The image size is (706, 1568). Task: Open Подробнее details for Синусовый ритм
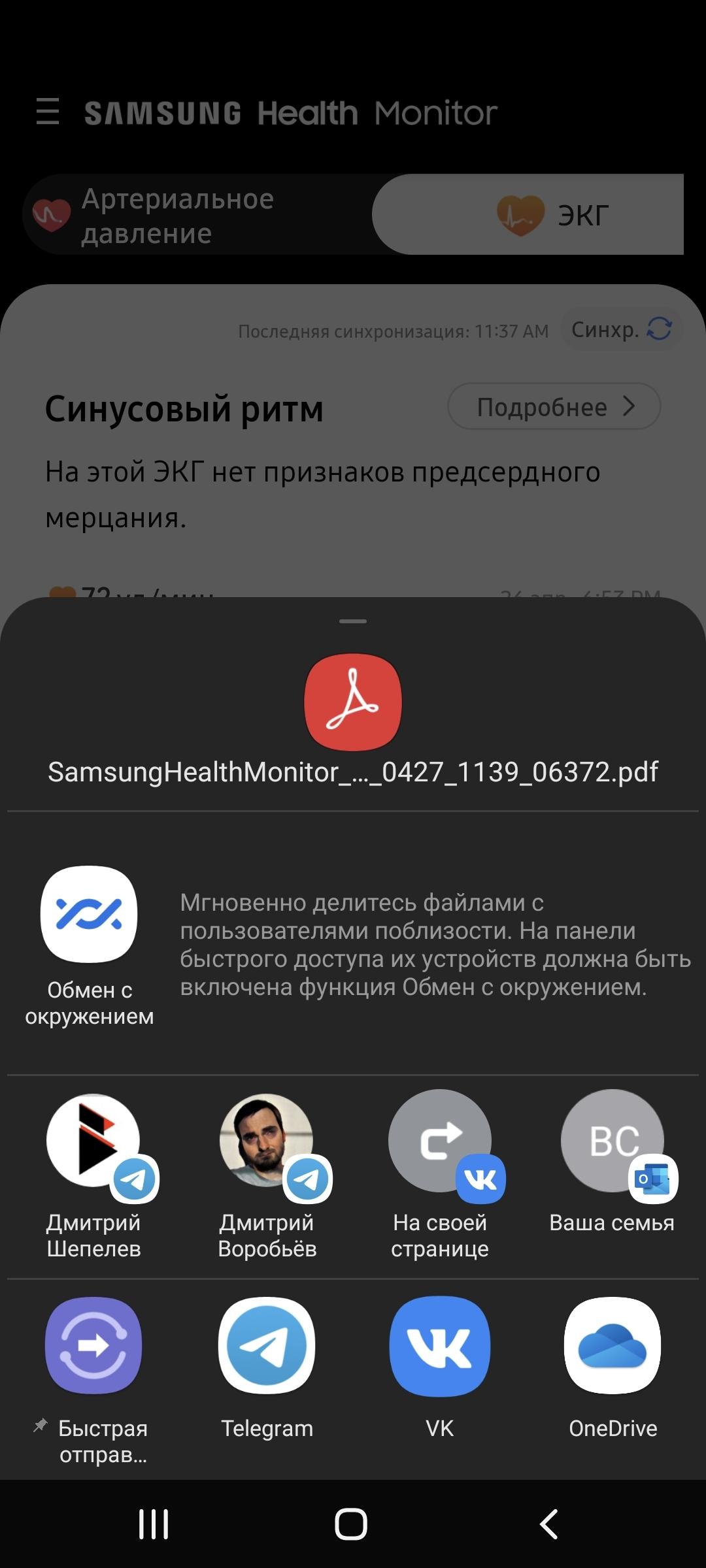coord(554,407)
